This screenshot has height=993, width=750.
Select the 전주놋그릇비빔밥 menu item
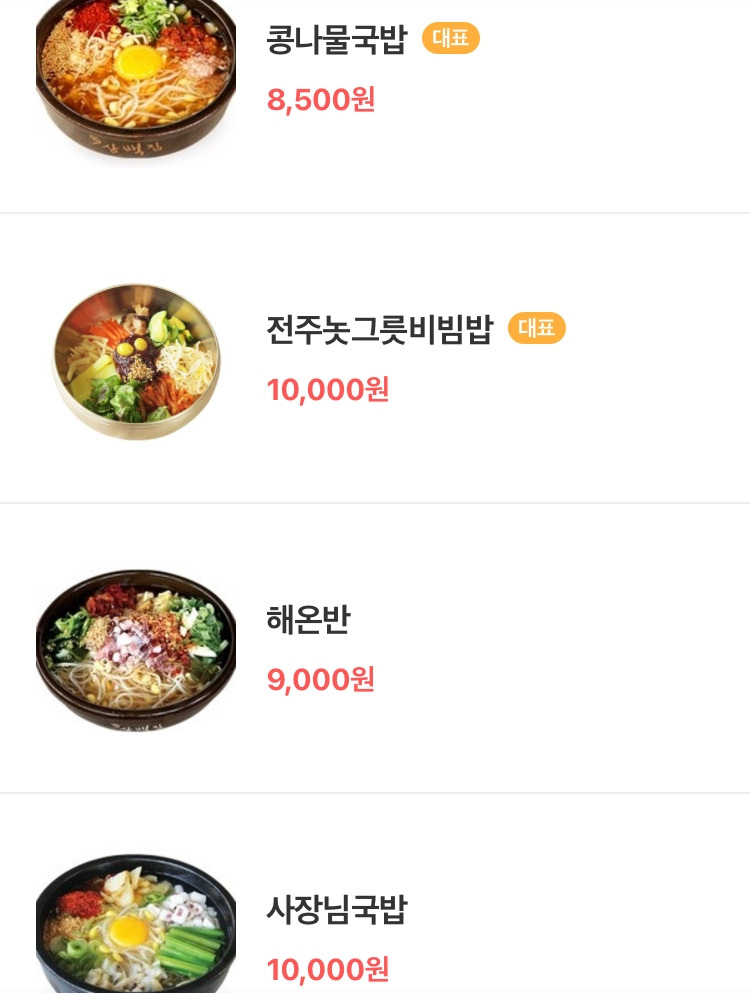[x=379, y=329]
